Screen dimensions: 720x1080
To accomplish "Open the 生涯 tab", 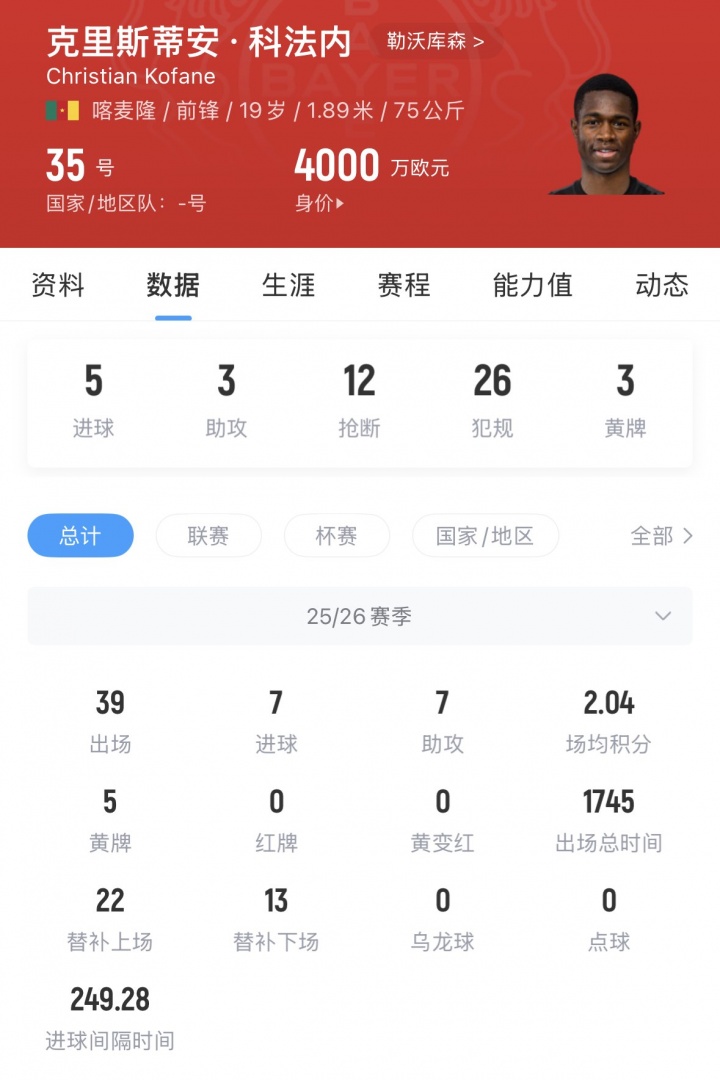I will pos(288,286).
